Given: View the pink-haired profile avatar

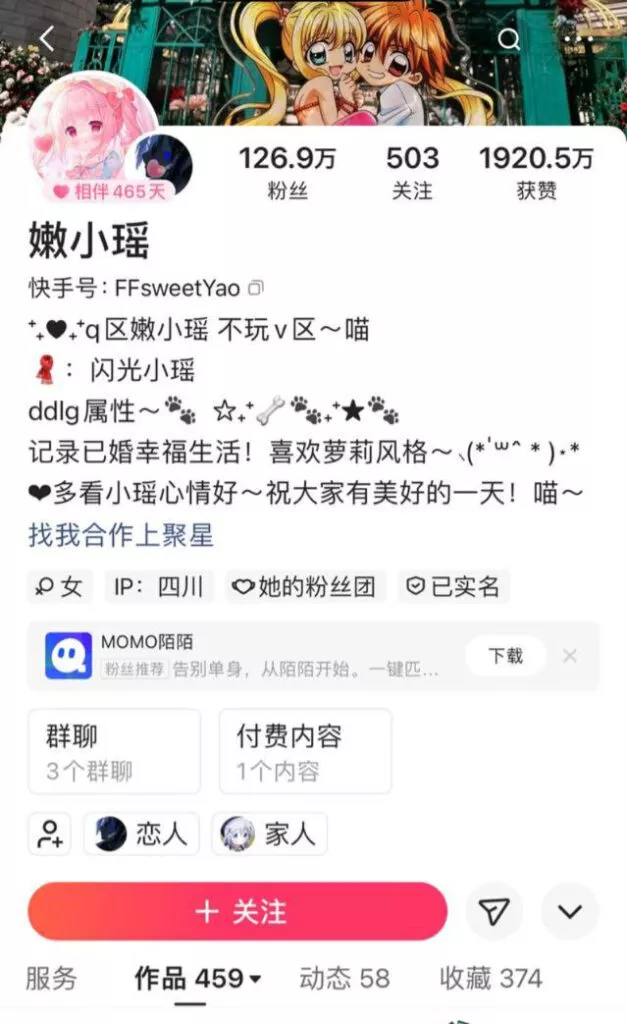Looking at the screenshot, I should (x=92, y=135).
